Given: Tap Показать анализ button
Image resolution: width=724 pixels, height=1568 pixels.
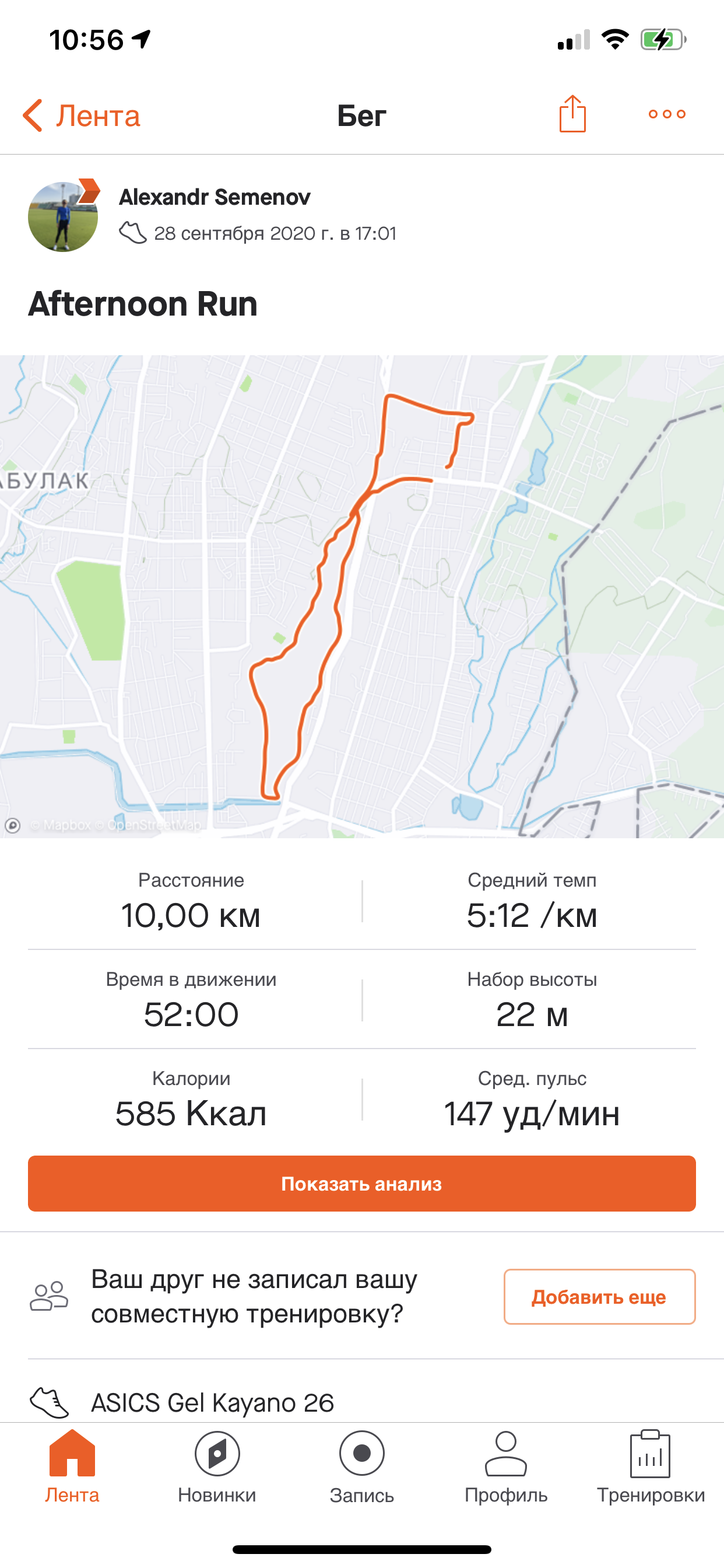Looking at the screenshot, I should coord(362,1184).
